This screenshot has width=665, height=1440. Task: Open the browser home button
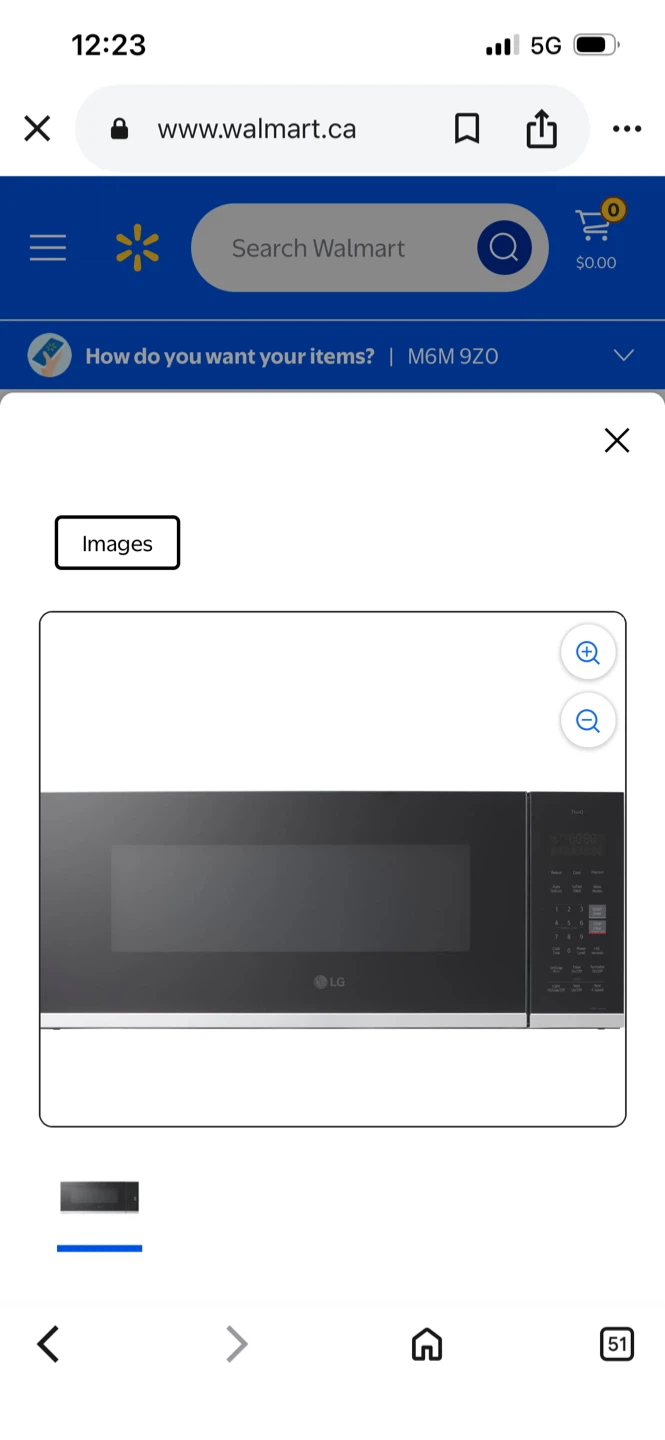tap(427, 1344)
